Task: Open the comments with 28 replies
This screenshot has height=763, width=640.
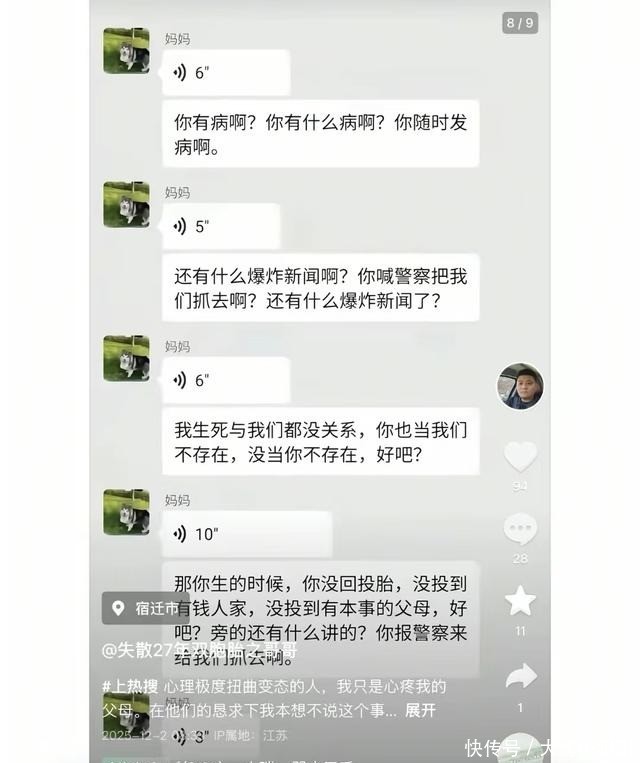Action: [x=520, y=529]
